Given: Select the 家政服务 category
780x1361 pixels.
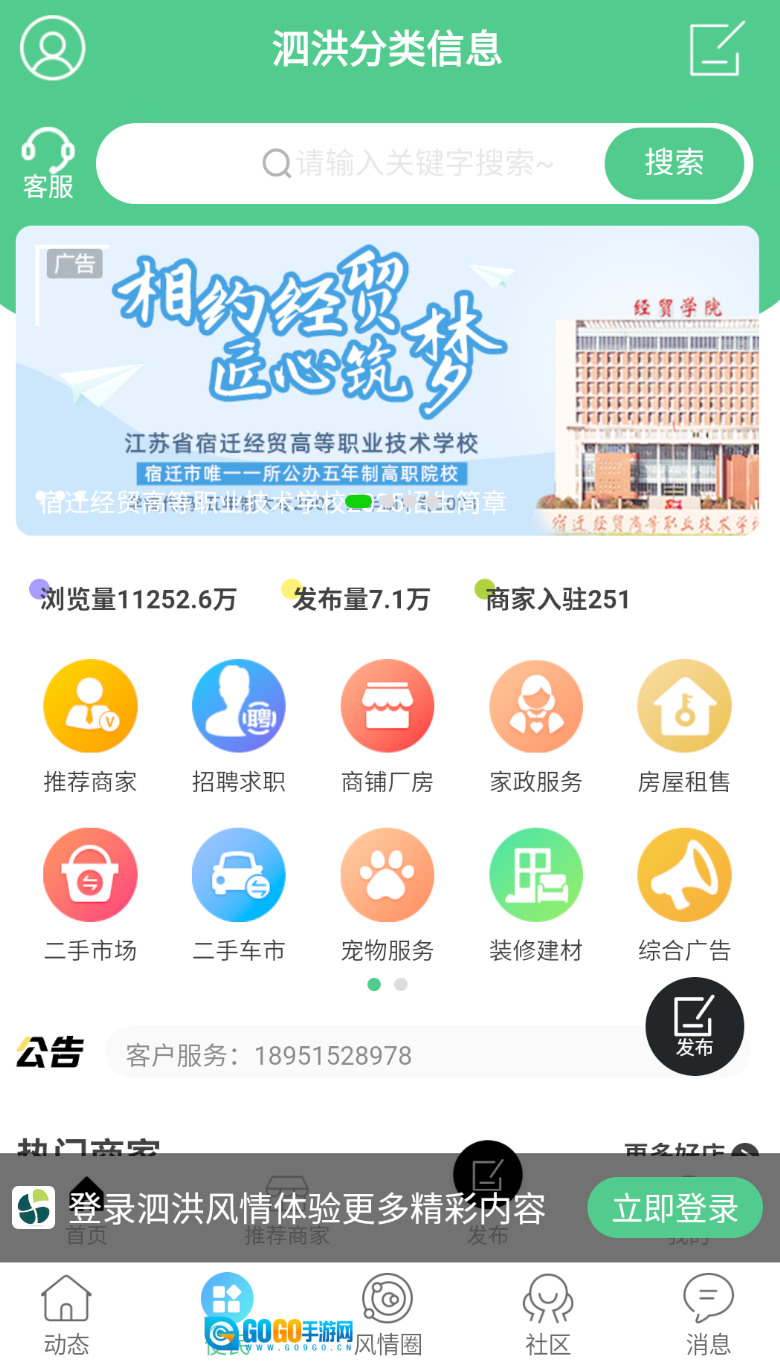Looking at the screenshot, I should pyautogui.click(x=535, y=724).
